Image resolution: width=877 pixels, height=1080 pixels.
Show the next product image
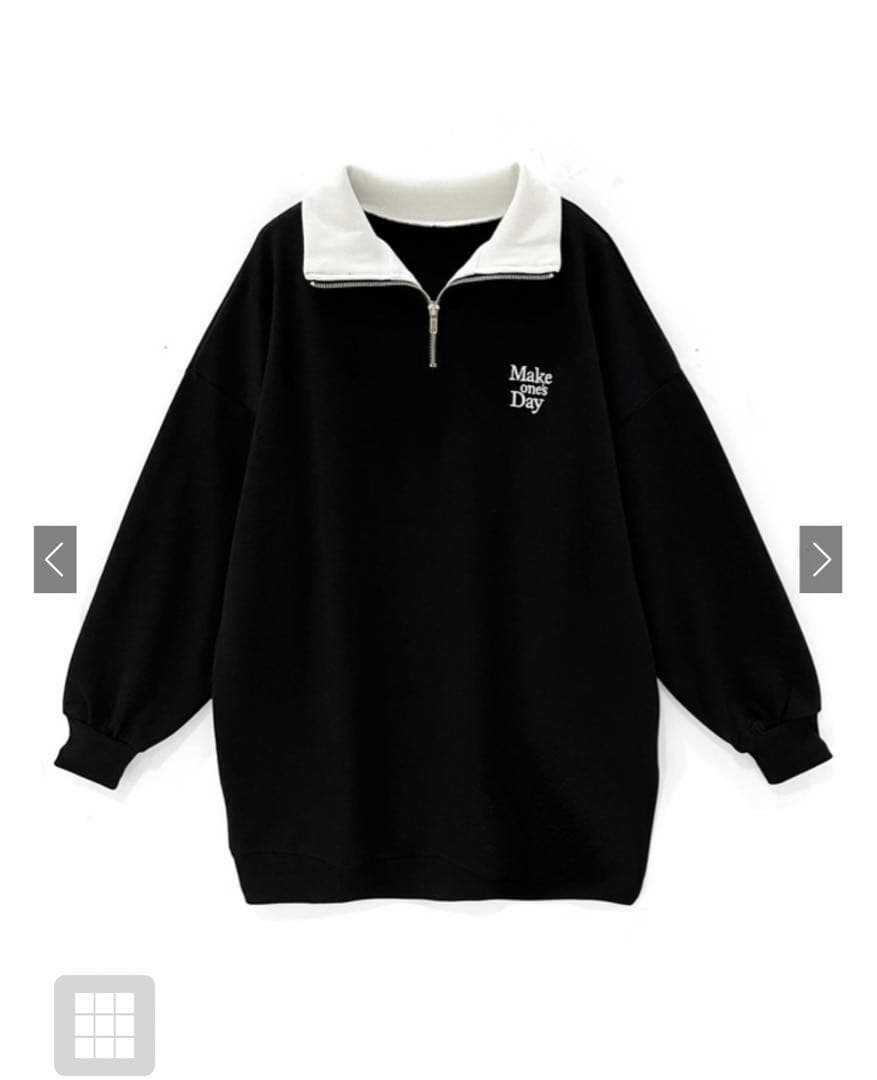click(x=820, y=559)
